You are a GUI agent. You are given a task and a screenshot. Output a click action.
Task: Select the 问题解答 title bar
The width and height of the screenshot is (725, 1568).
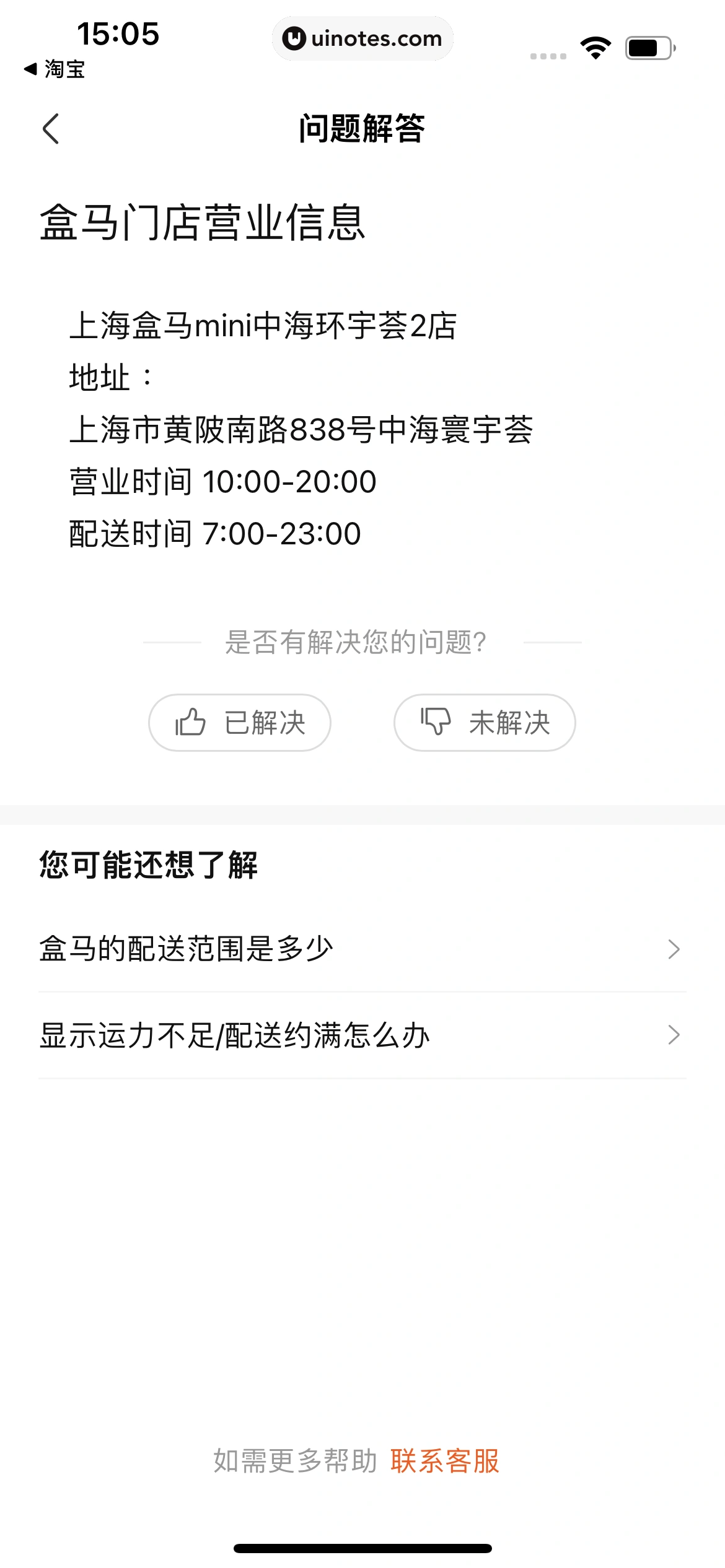tap(362, 128)
